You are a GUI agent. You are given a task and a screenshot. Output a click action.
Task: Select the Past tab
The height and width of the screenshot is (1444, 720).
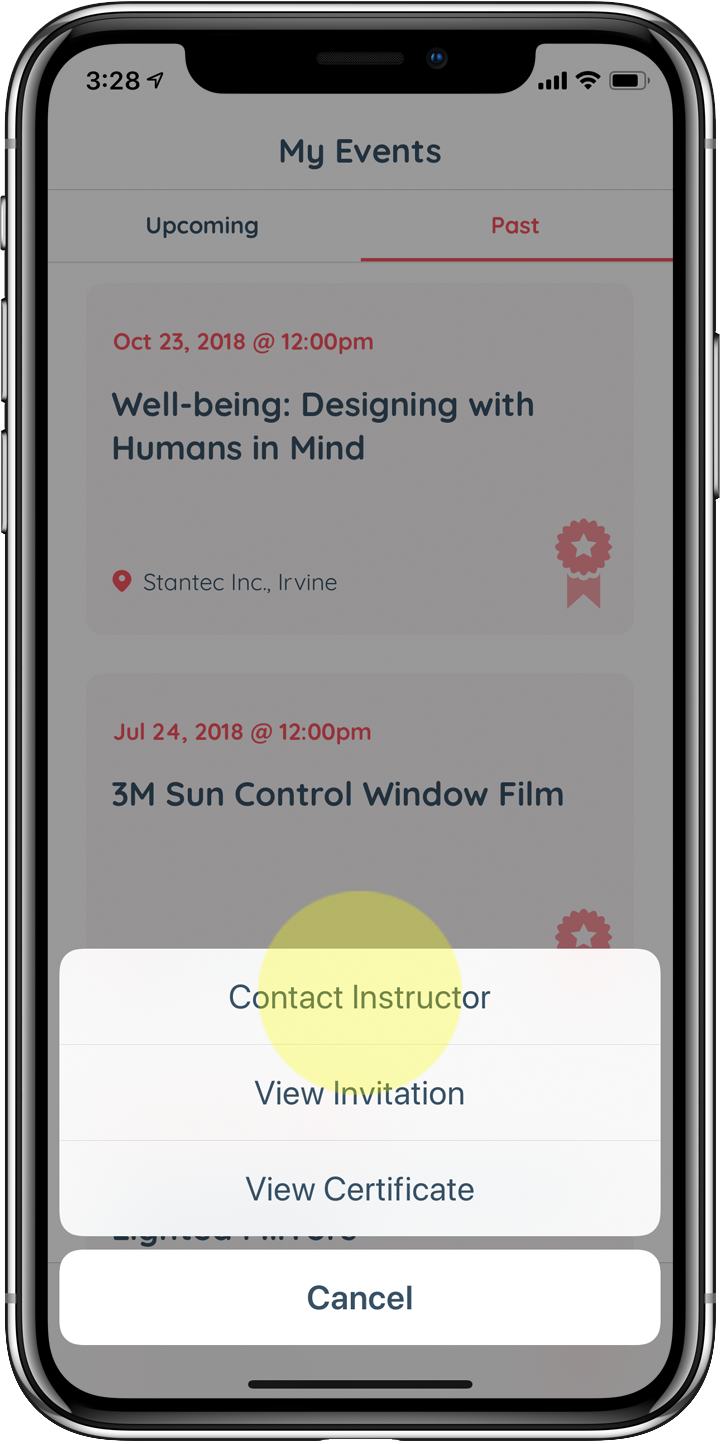point(515,226)
